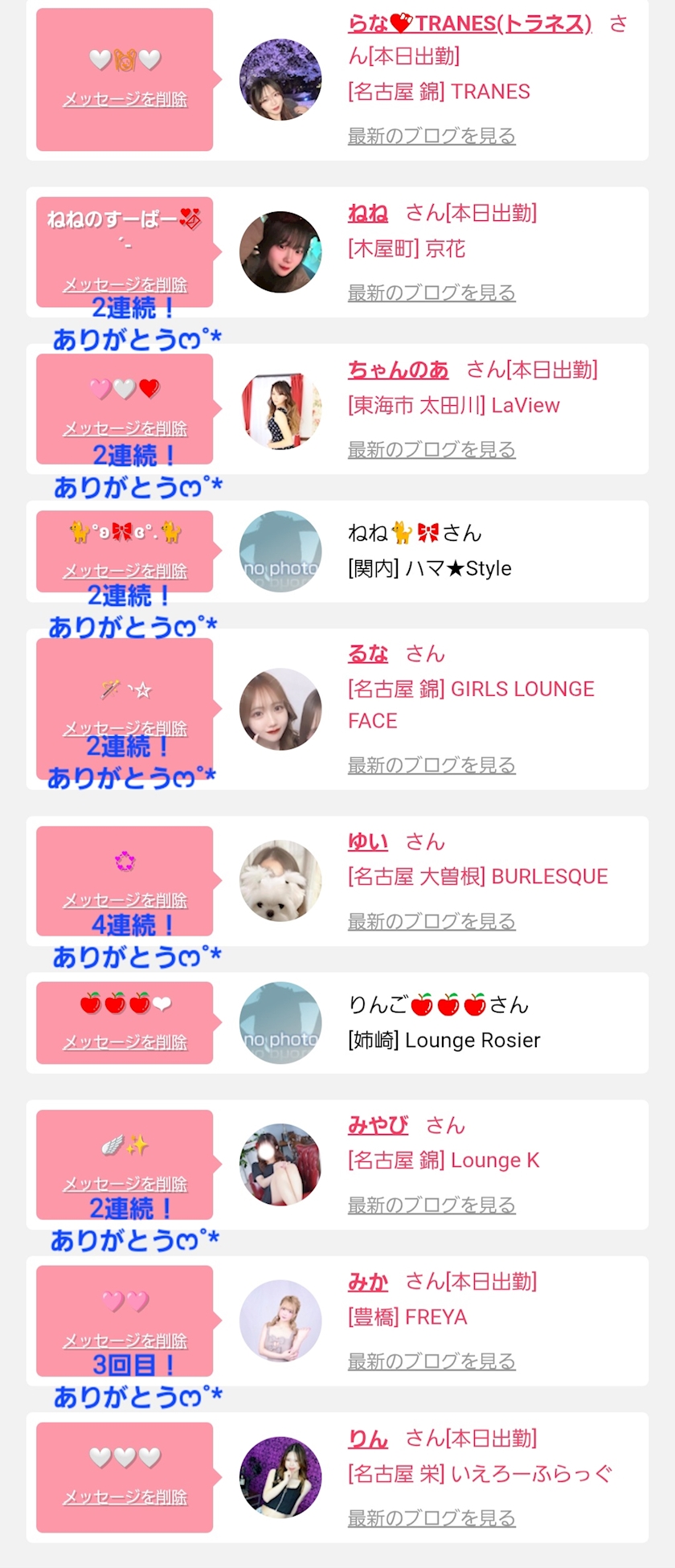Viewport: 675px width, 1568px height.
Task: Open みやび's profile link
Action: (x=378, y=1125)
